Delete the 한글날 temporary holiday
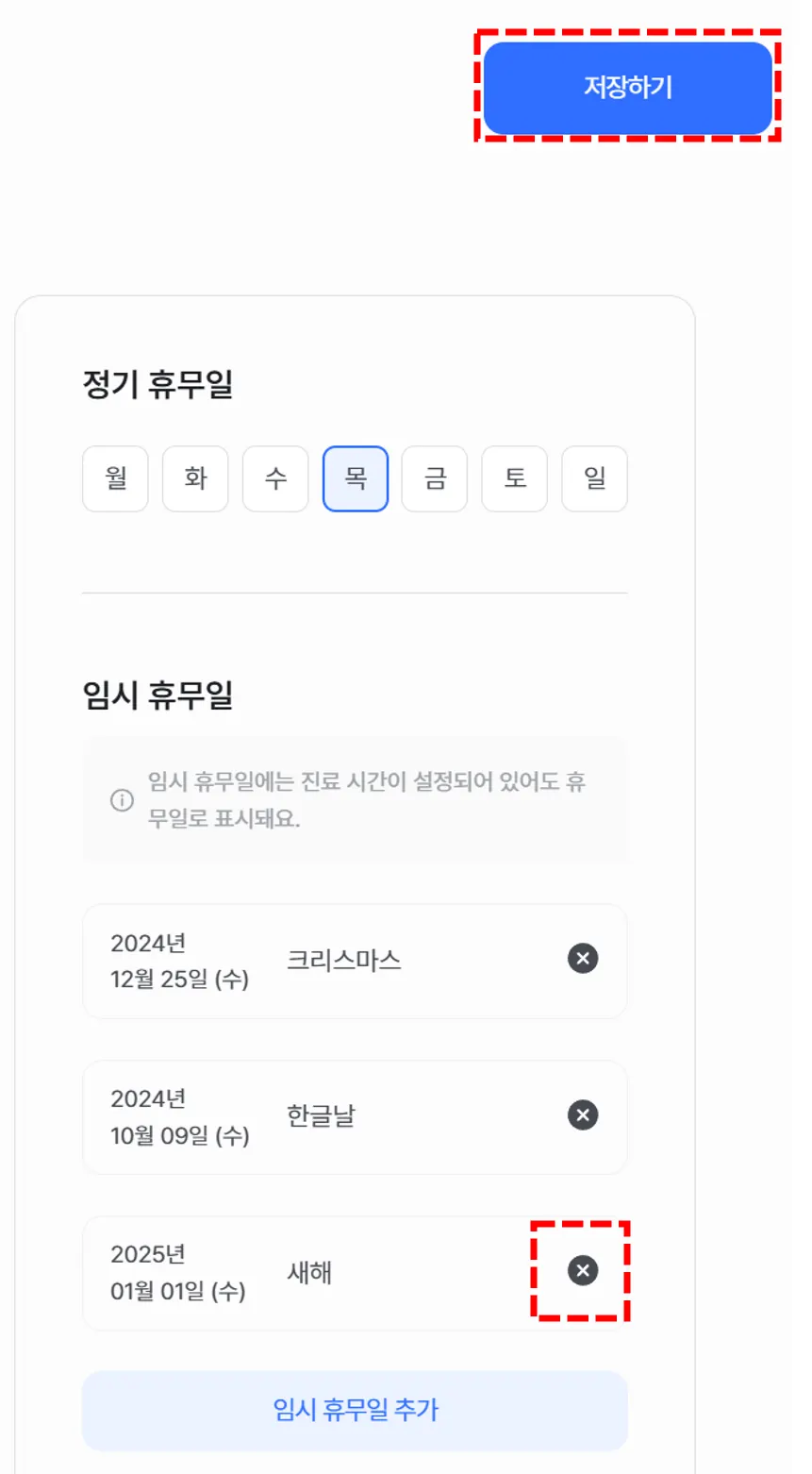Viewport: 812px width, 1474px height. coord(583,1114)
